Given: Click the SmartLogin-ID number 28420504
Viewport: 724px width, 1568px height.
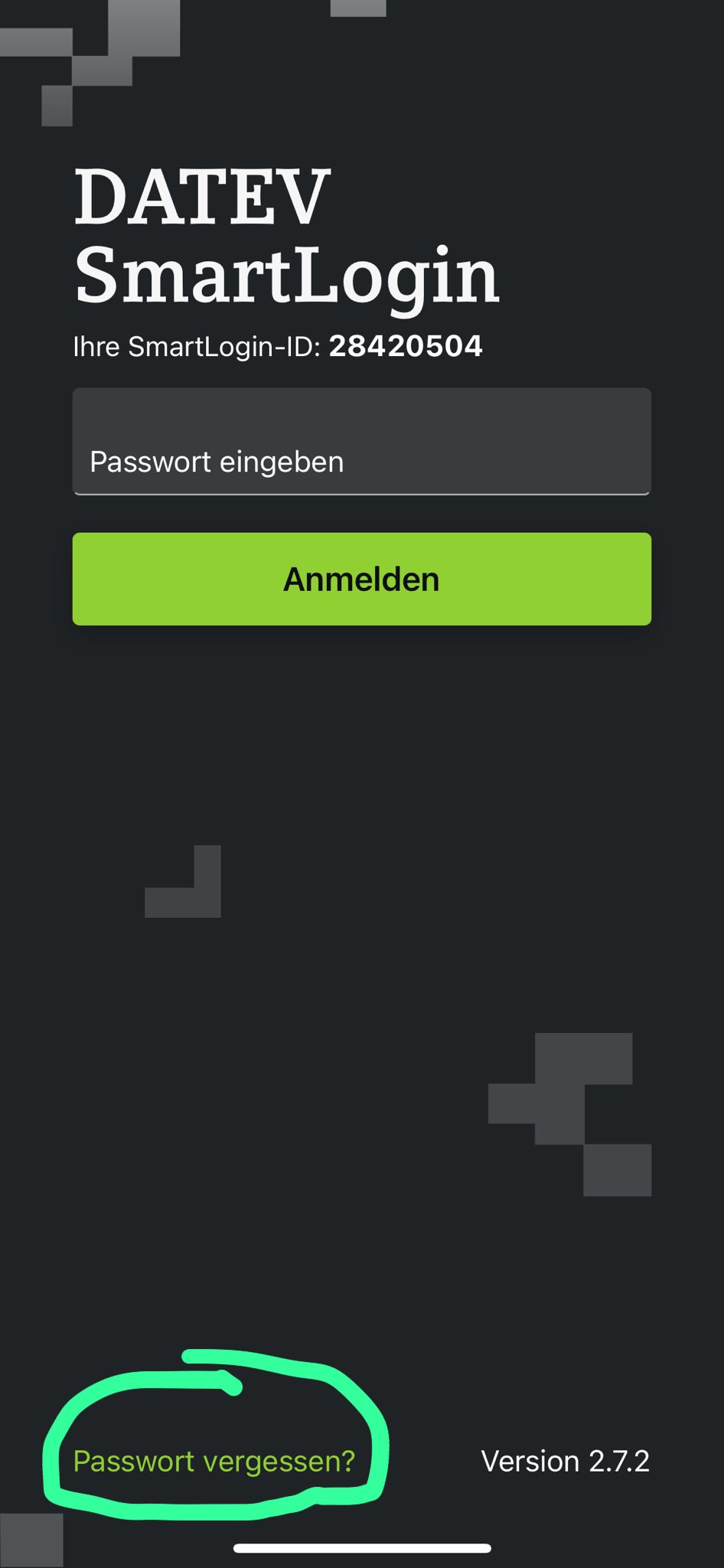Looking at the screenshot, I should click(x=404, y=346).
